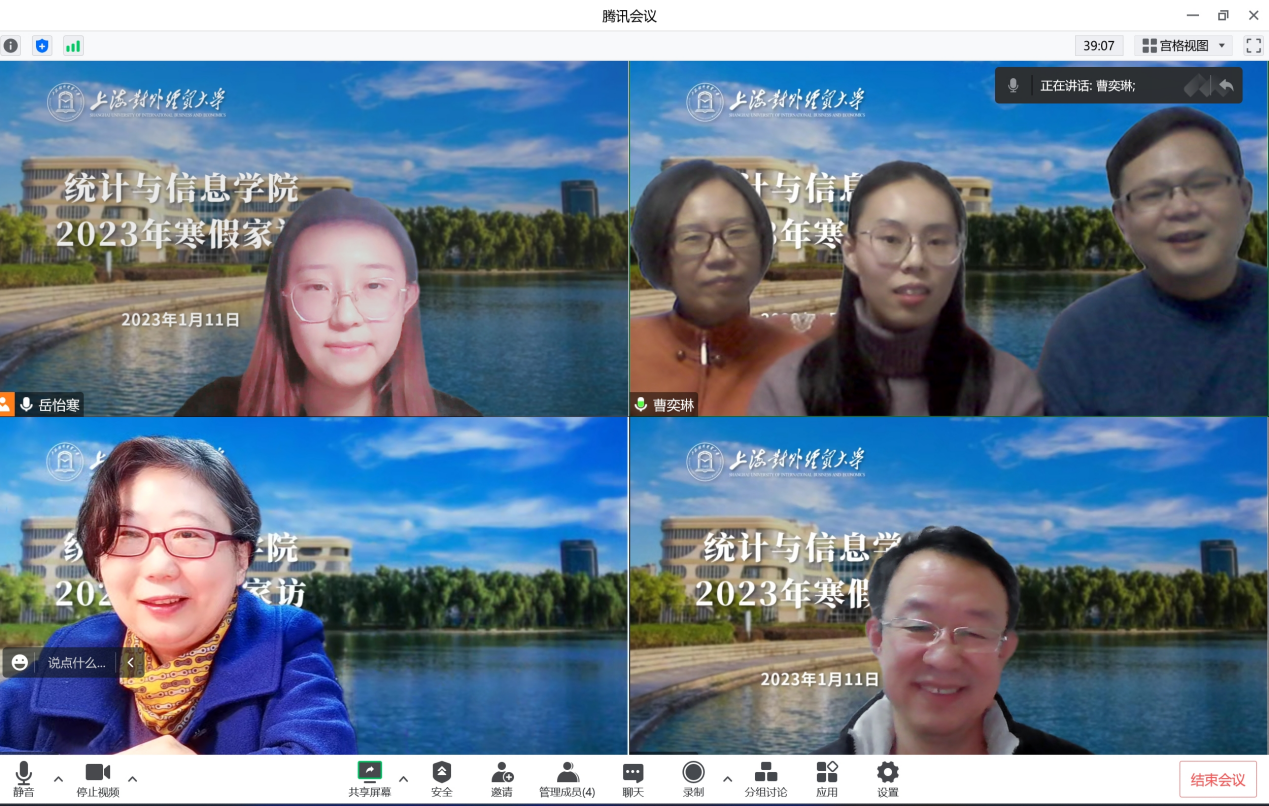
Task: Open the apps (应用) menu
Action: (x=826, y=779)
